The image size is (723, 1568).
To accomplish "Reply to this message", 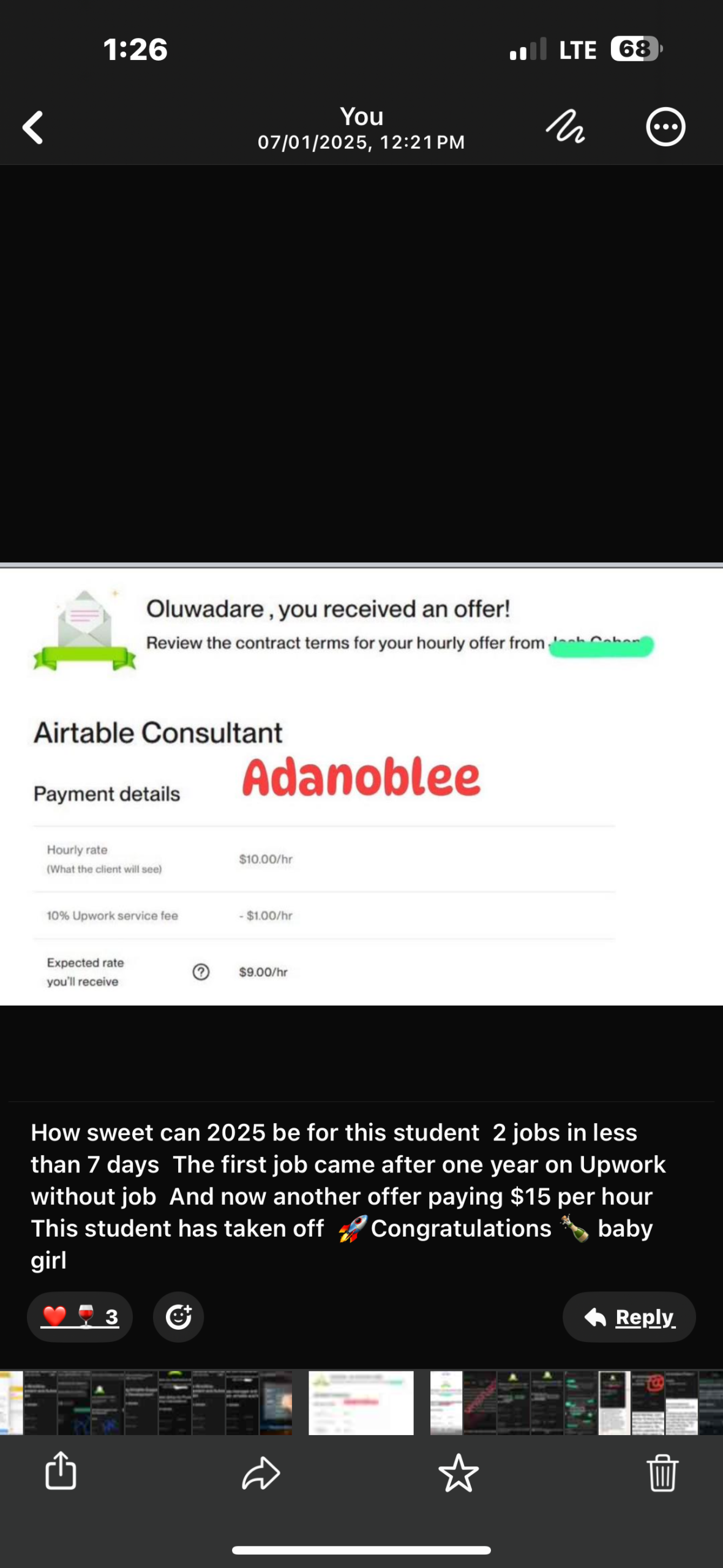I will pyautogui.click(x=629, y=1317).
